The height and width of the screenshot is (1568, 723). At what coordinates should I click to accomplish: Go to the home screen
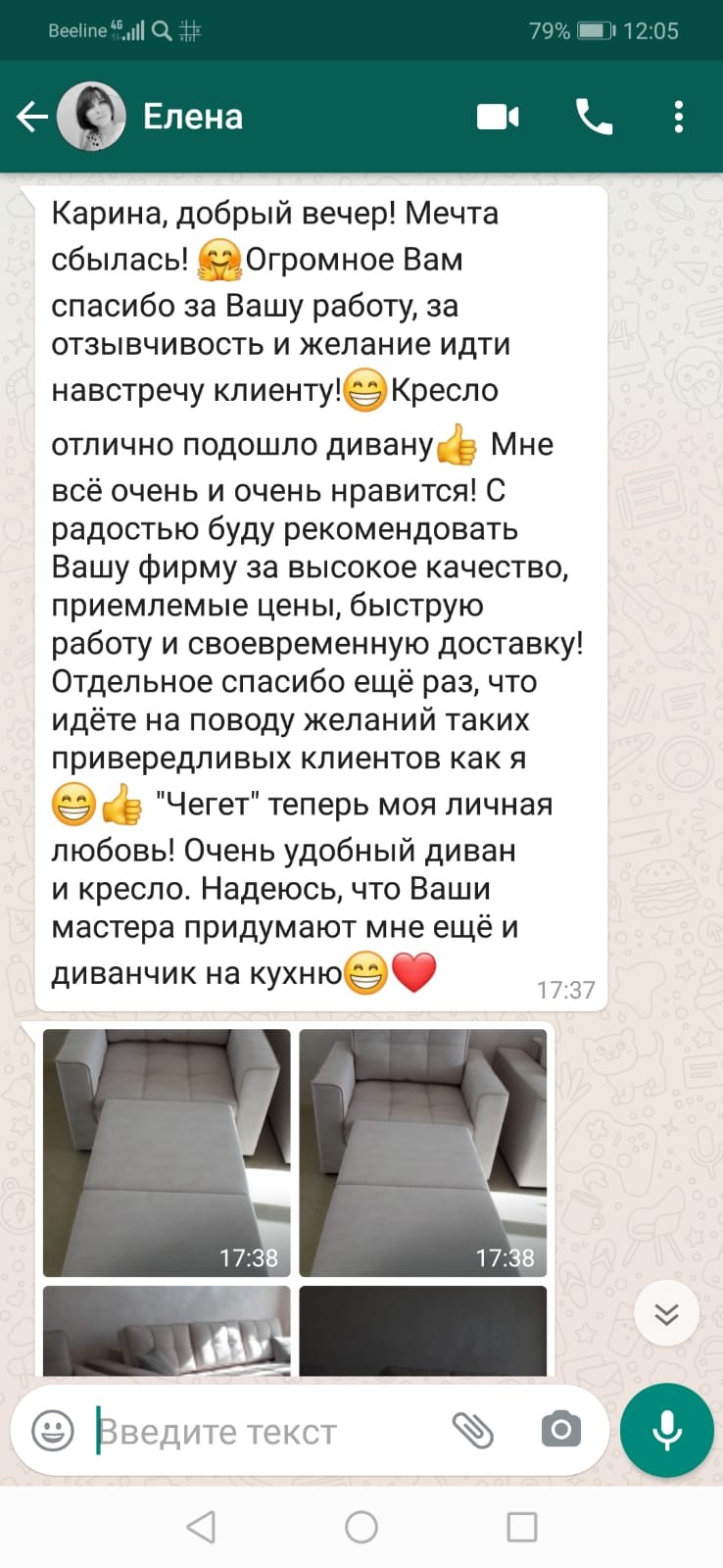coord(361,1527)
